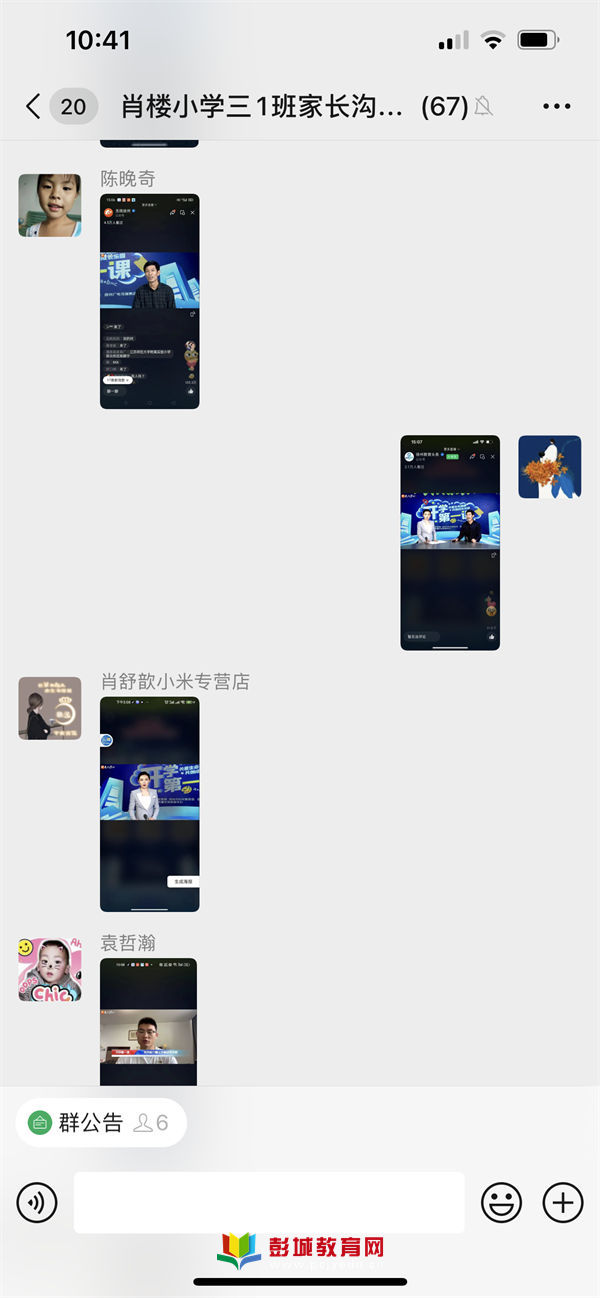Go back to the chat list
The height and width of the screenshot is (1298, 600).
34,106
